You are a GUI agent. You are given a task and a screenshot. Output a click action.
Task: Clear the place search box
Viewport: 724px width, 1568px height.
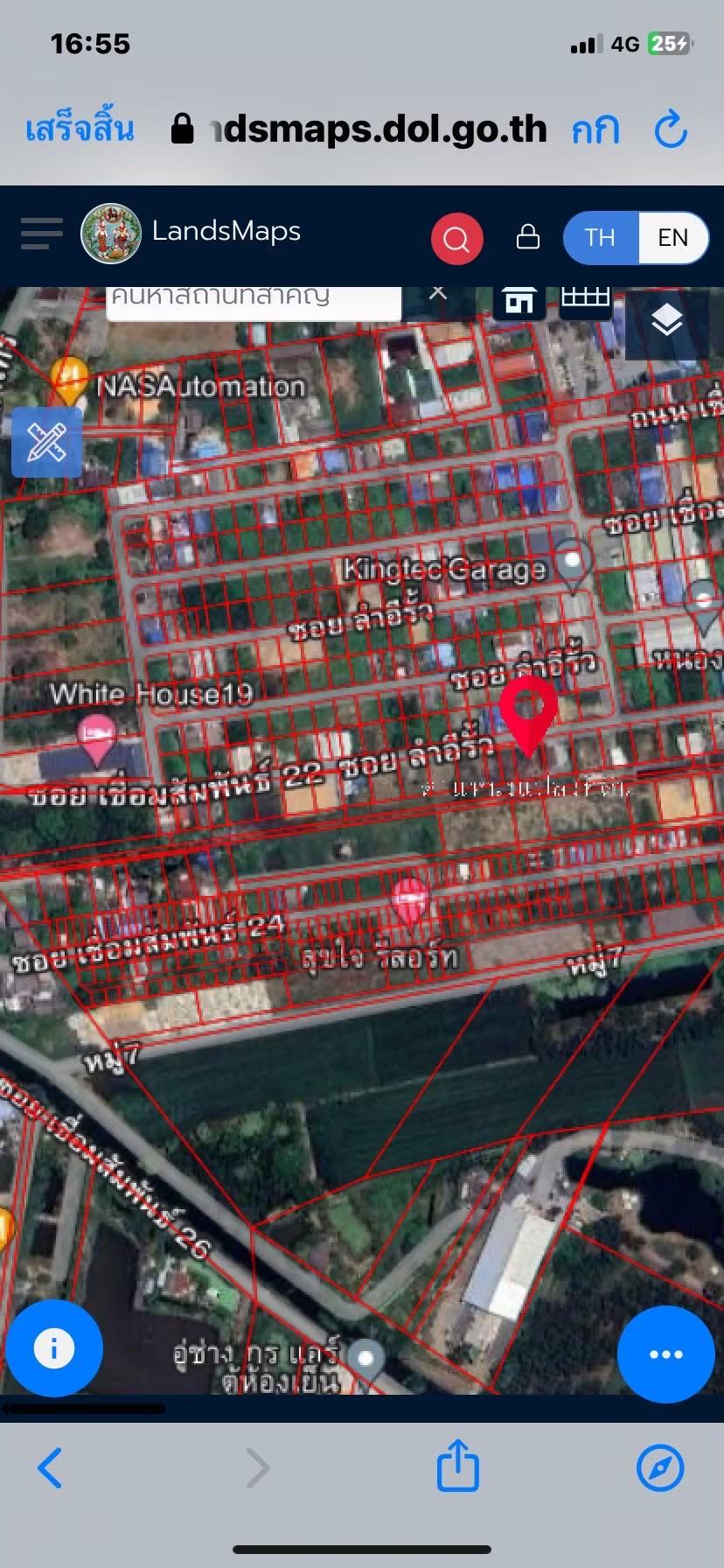click(x=438, y=293)
